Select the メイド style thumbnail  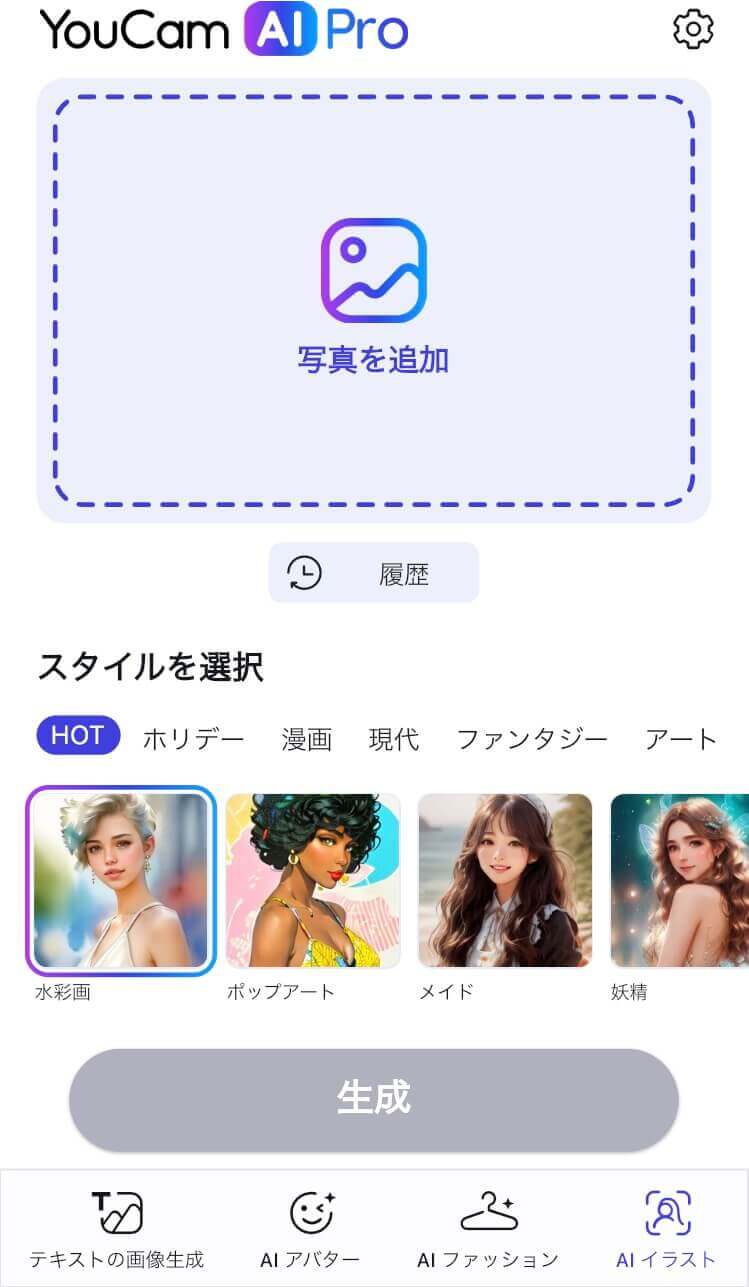505,880
